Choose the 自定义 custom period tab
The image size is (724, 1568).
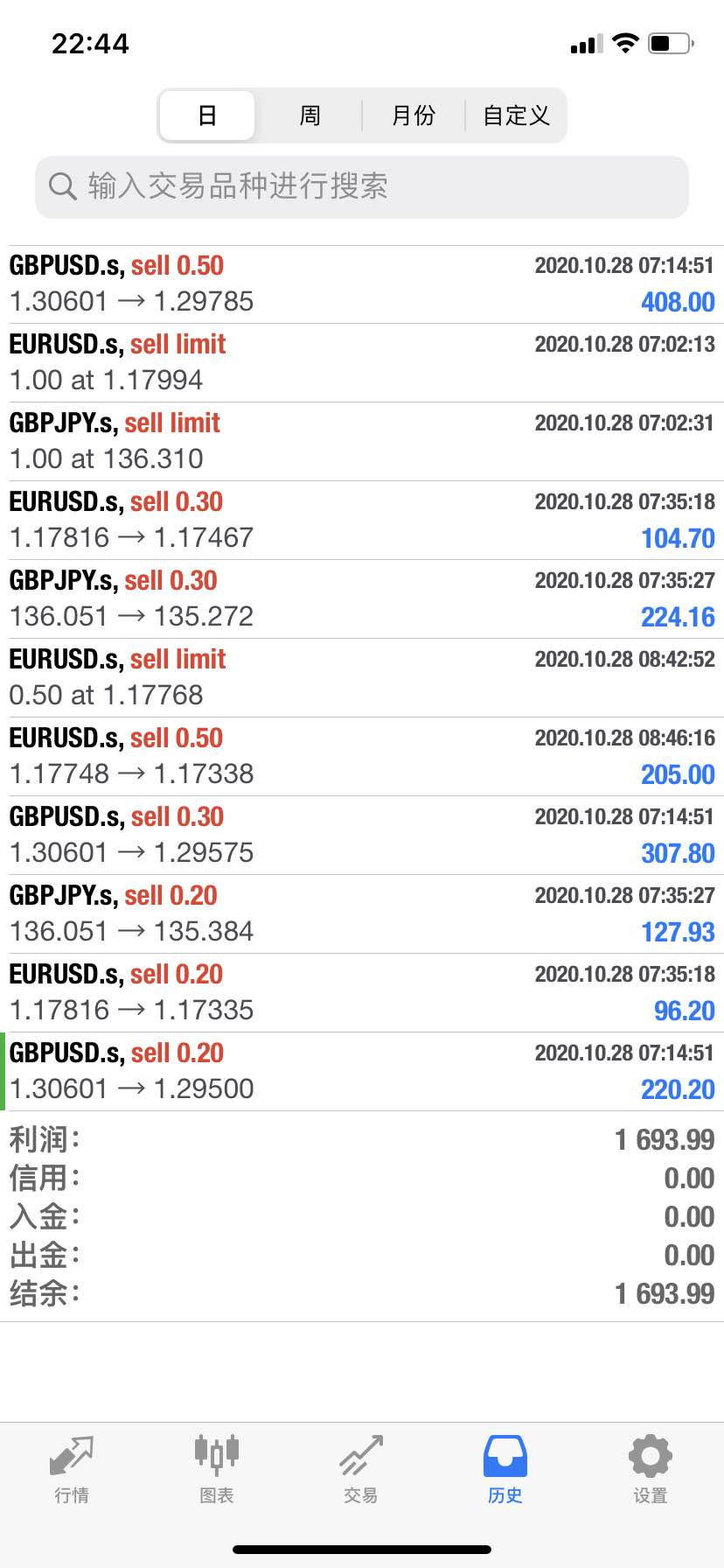point(516,115)
